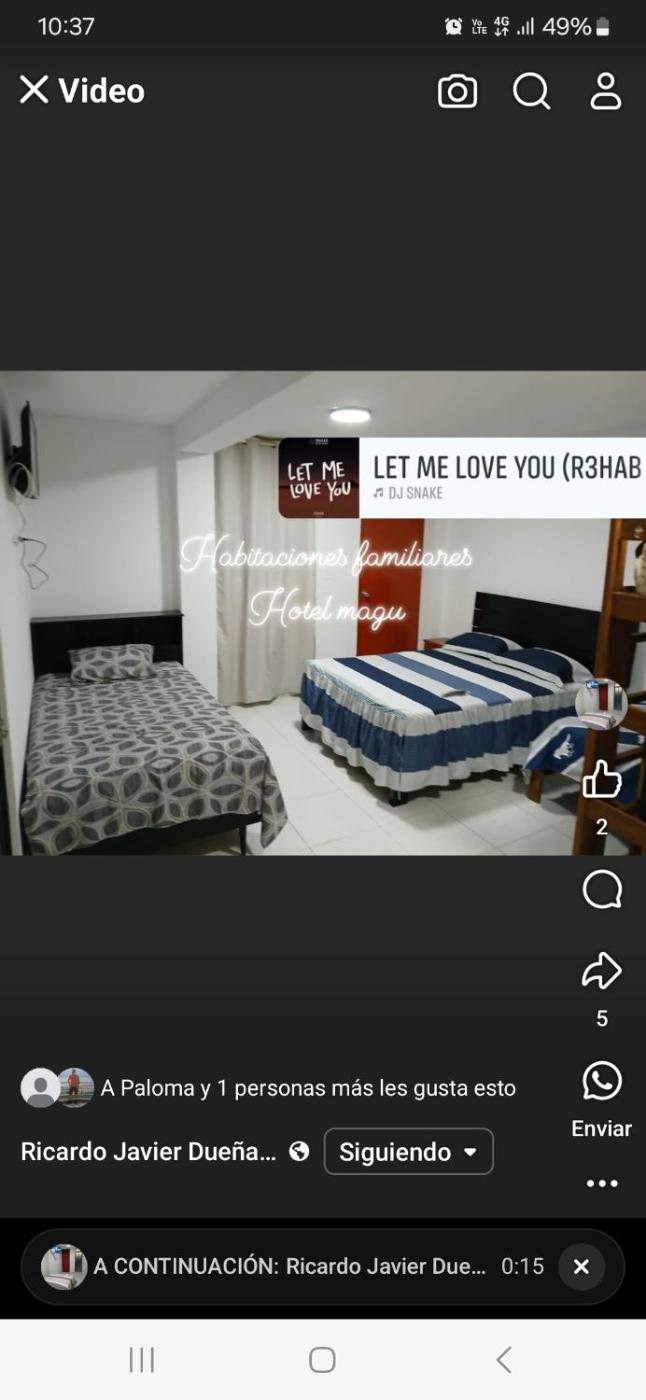View Ricardo Javier Dueña's profile
The image size is (646, 1400).
point(148,1152)
